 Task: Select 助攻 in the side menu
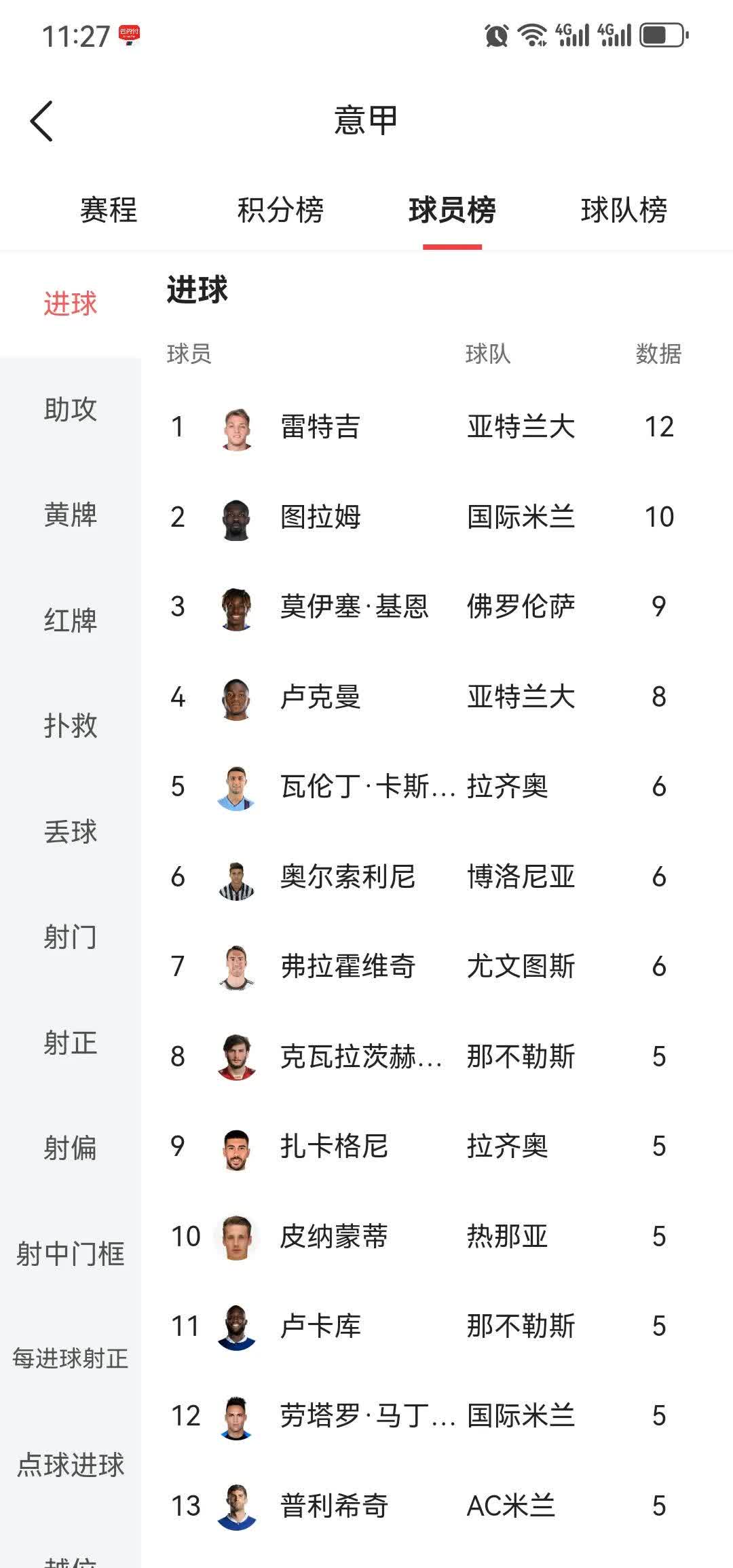[x=71, y=409]
